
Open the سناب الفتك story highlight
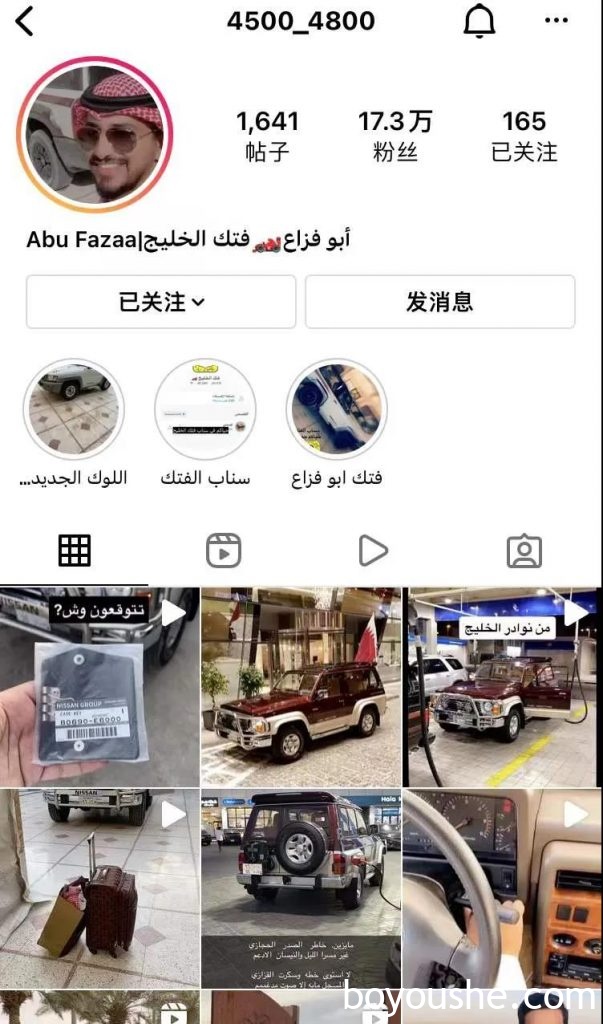[205, 410]
